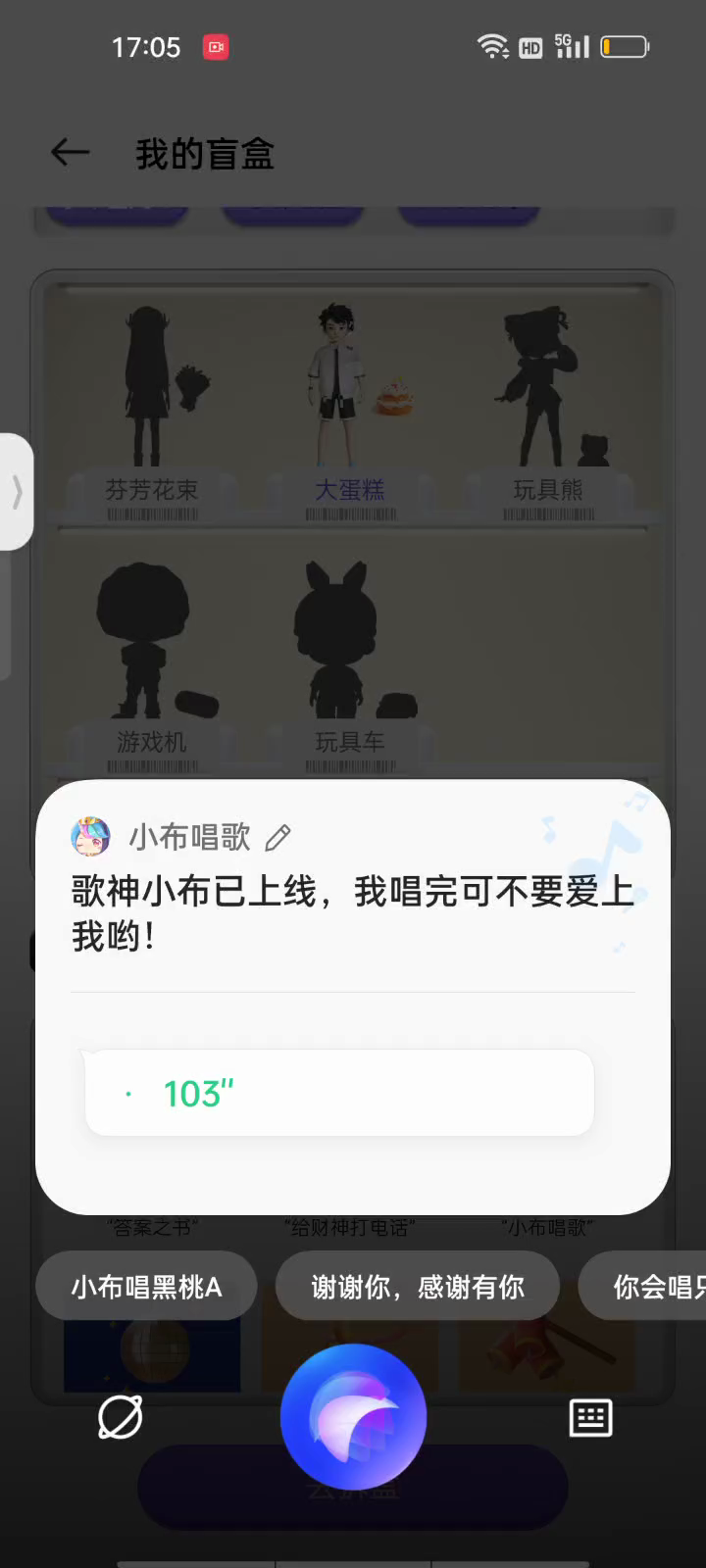Choose the 谢谢你，感谢有你 suggestion chip
The height and width of the screenshot is (1568, 706).
point(418,1287)
